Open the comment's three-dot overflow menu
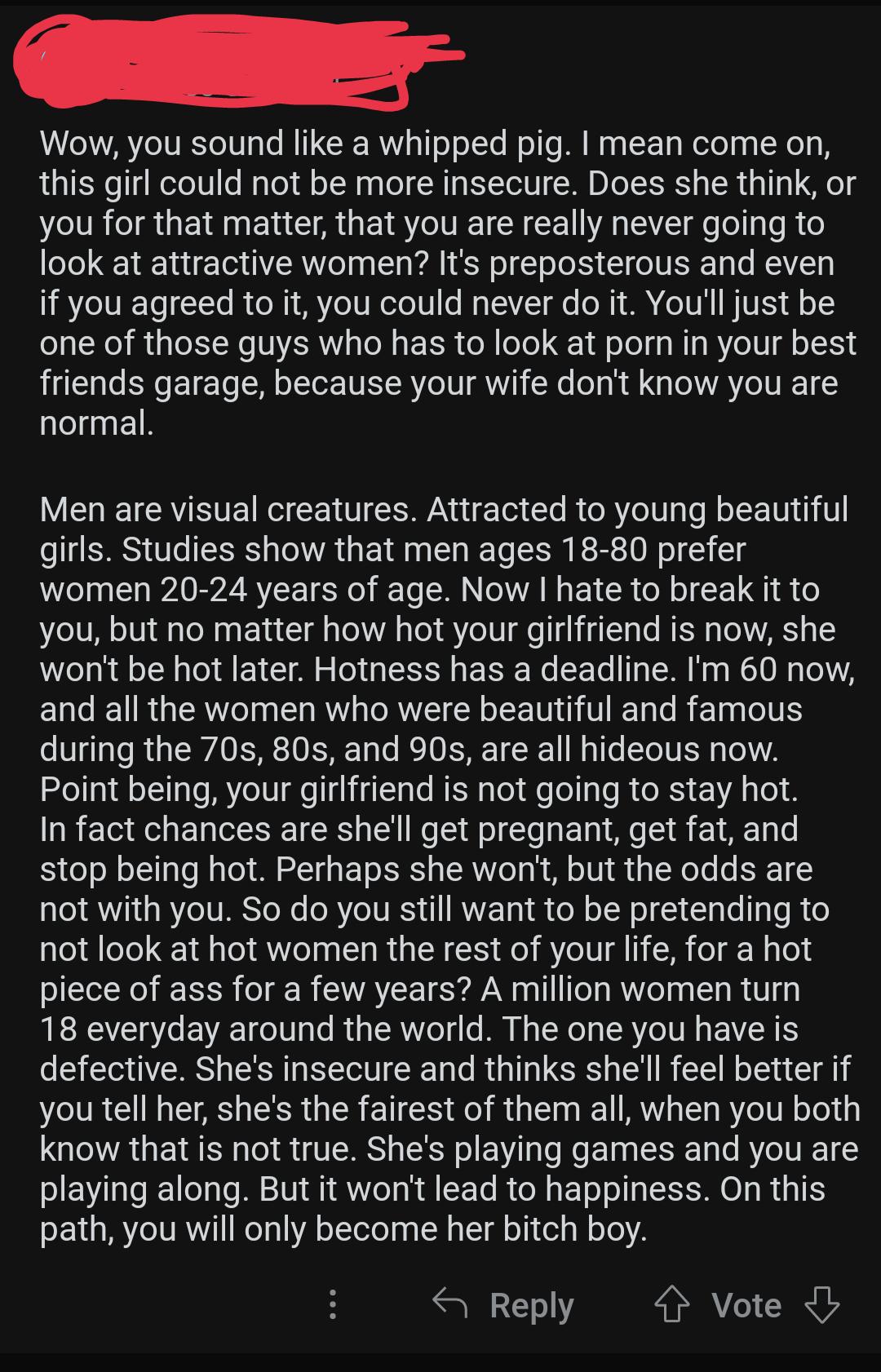The image size is (881, 1372). [332, 1304]
